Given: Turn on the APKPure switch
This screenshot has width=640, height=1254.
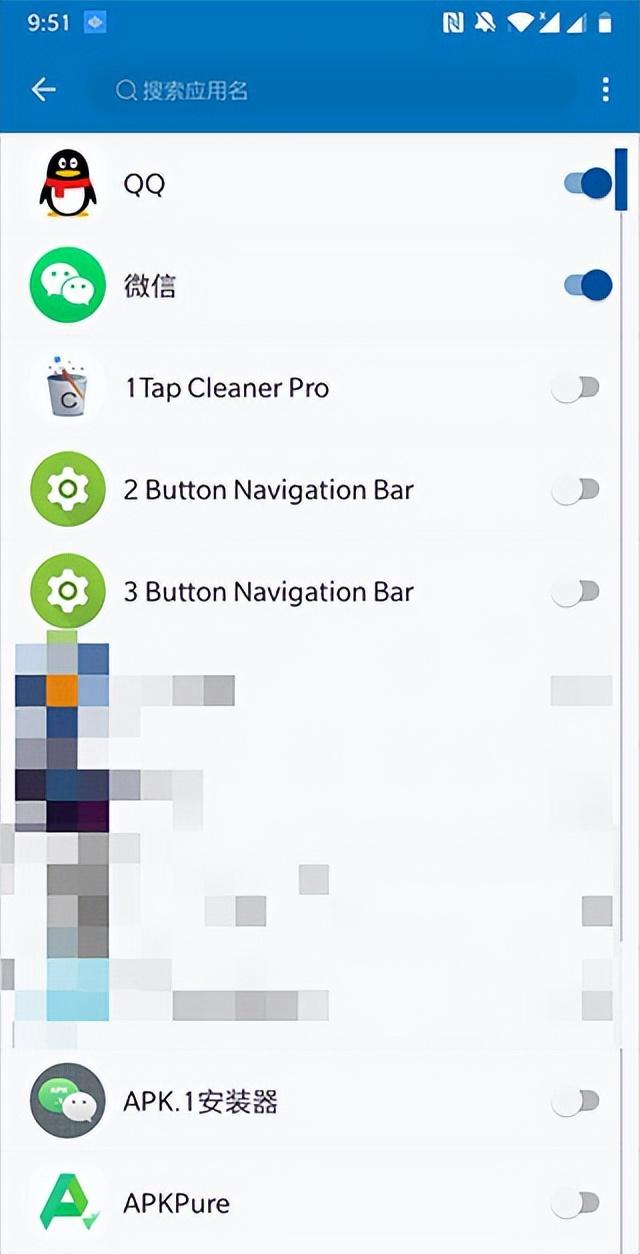Looking at the screenshot, I should pos(576,1202).
